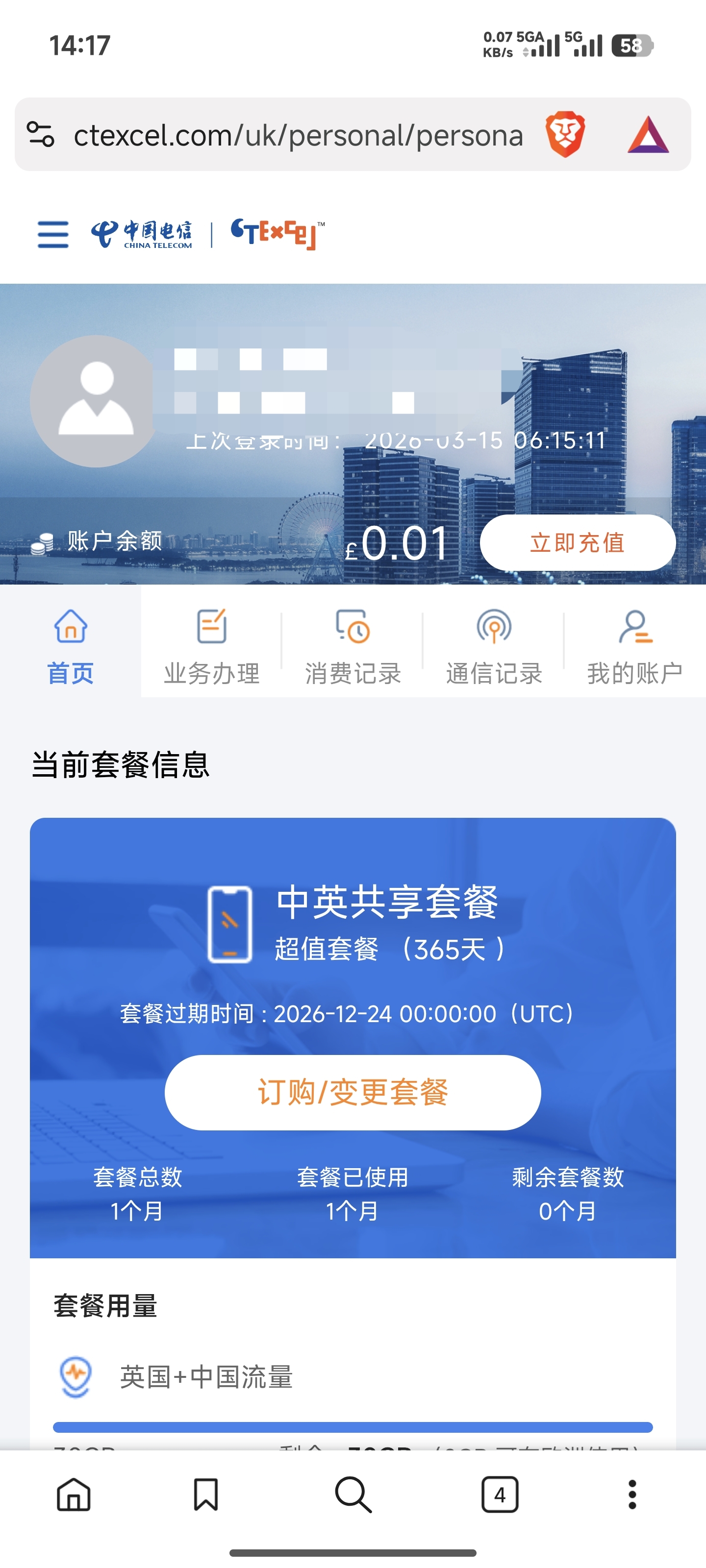Open Brave Shields lion icon
Viewport: 706px width, 1568px height.
pos(565,135)
